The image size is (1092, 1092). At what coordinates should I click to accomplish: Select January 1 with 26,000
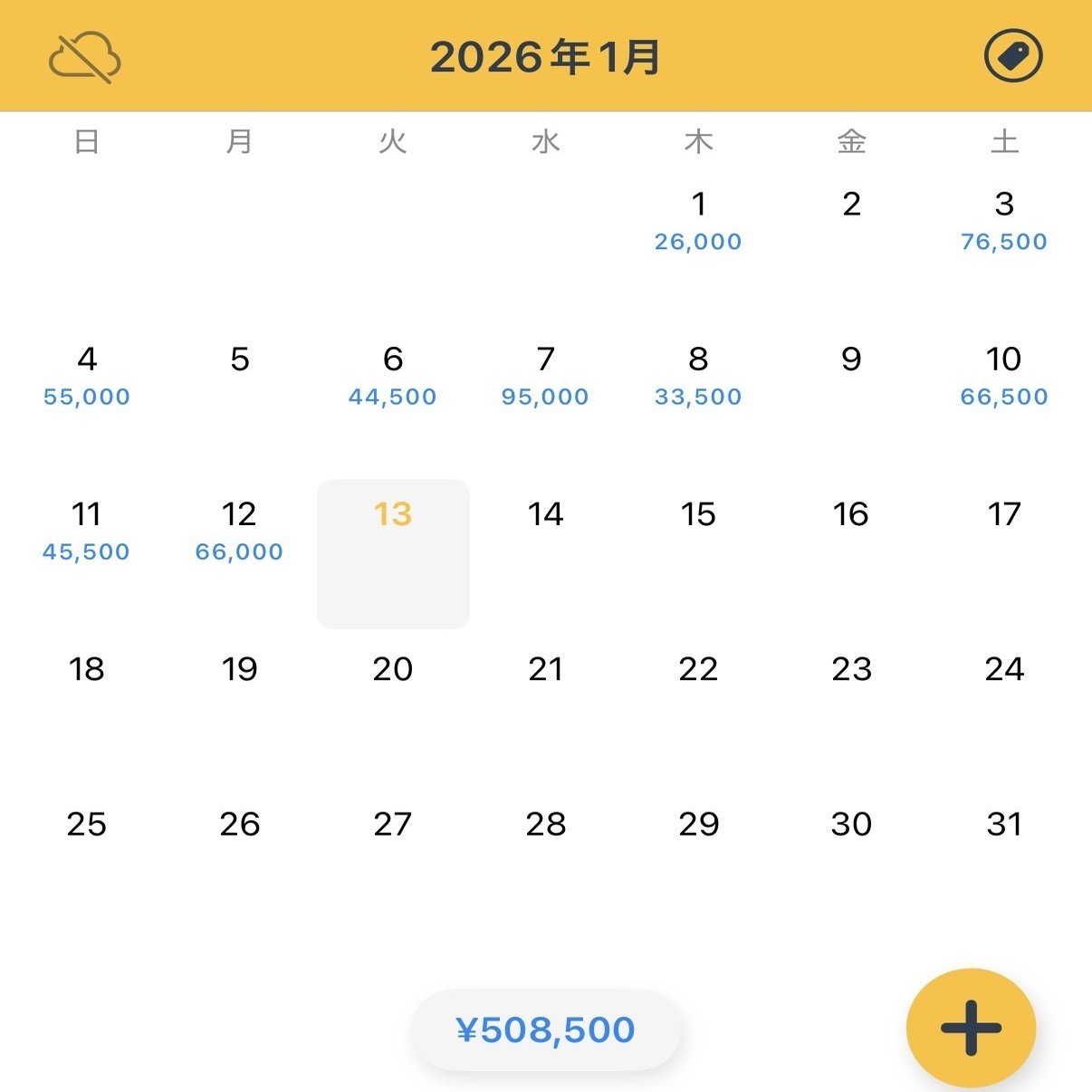tap(698, 220)
